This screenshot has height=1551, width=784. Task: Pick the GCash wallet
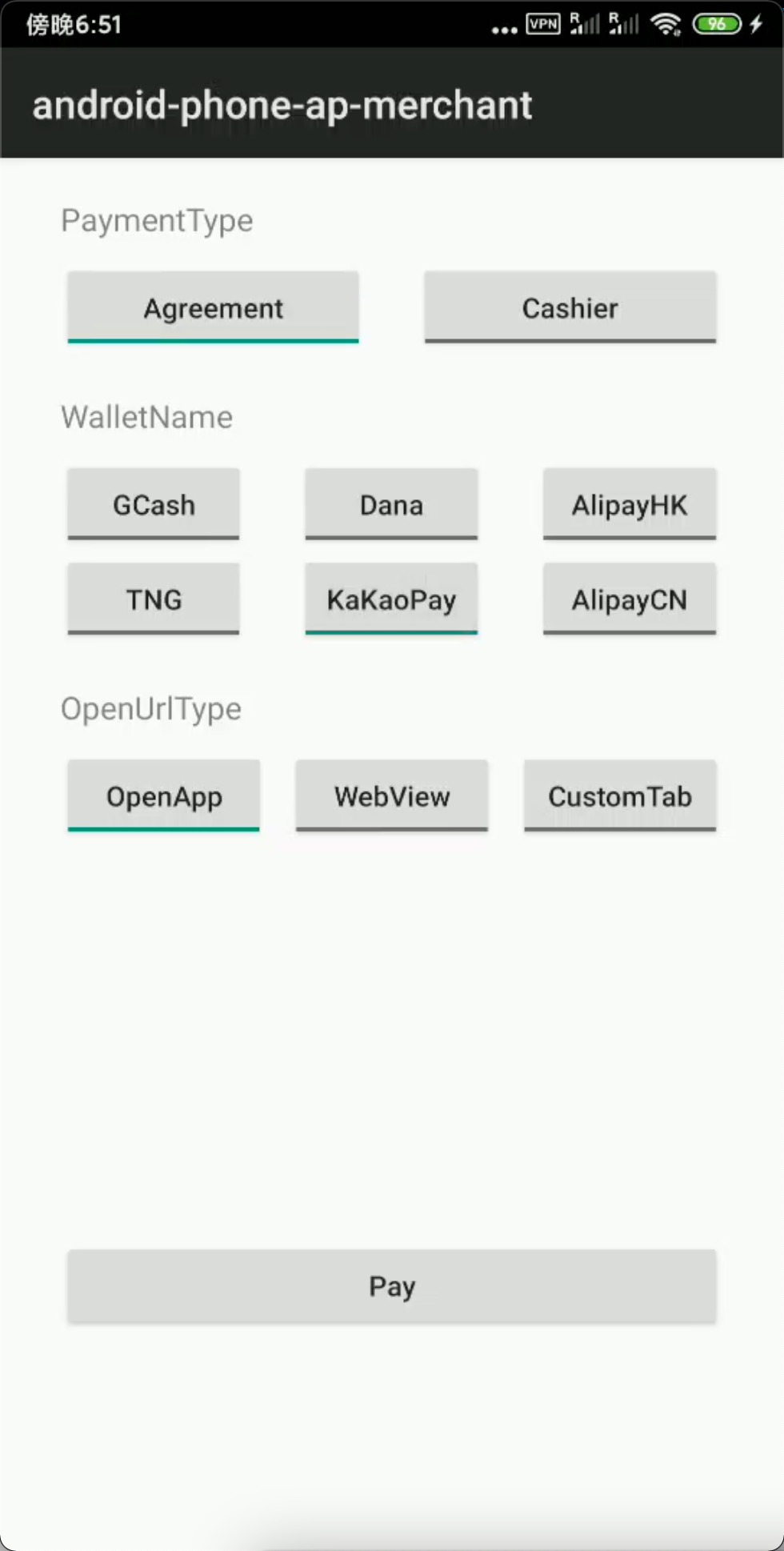pyautogui.click(x=154, y=504)
